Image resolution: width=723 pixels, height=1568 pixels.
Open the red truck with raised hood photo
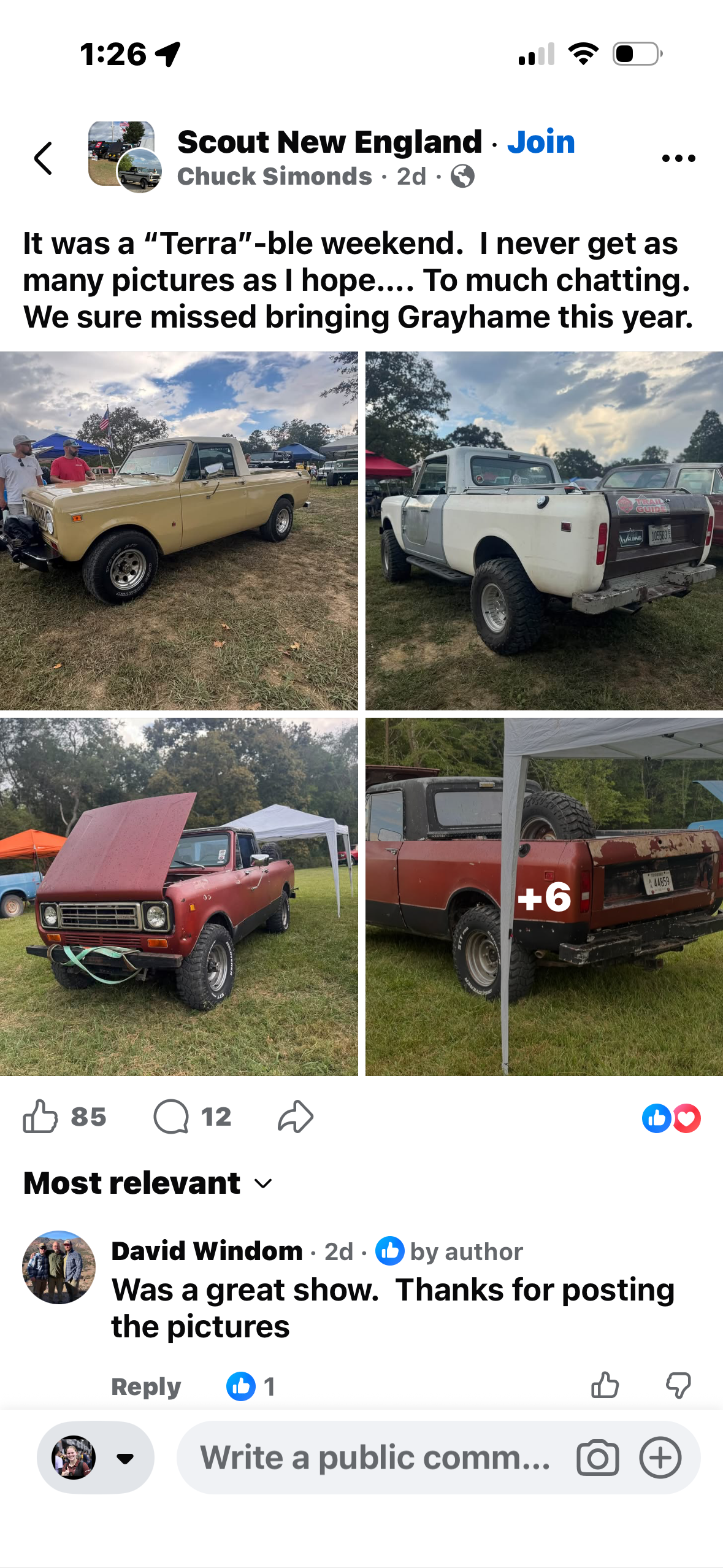point(178,897)
